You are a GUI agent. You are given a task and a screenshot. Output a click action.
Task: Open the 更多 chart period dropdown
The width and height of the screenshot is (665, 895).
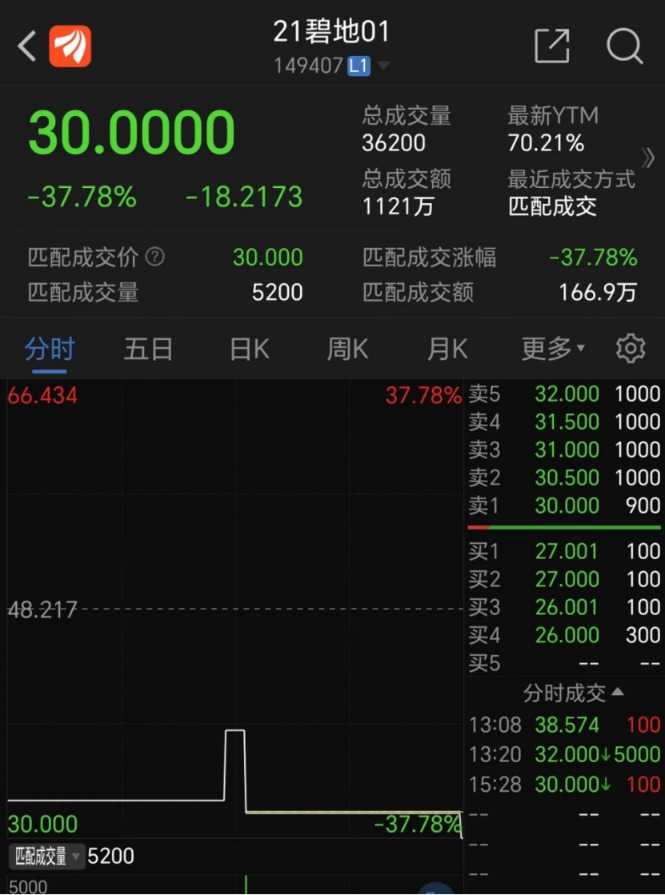(x=552, y=348)
